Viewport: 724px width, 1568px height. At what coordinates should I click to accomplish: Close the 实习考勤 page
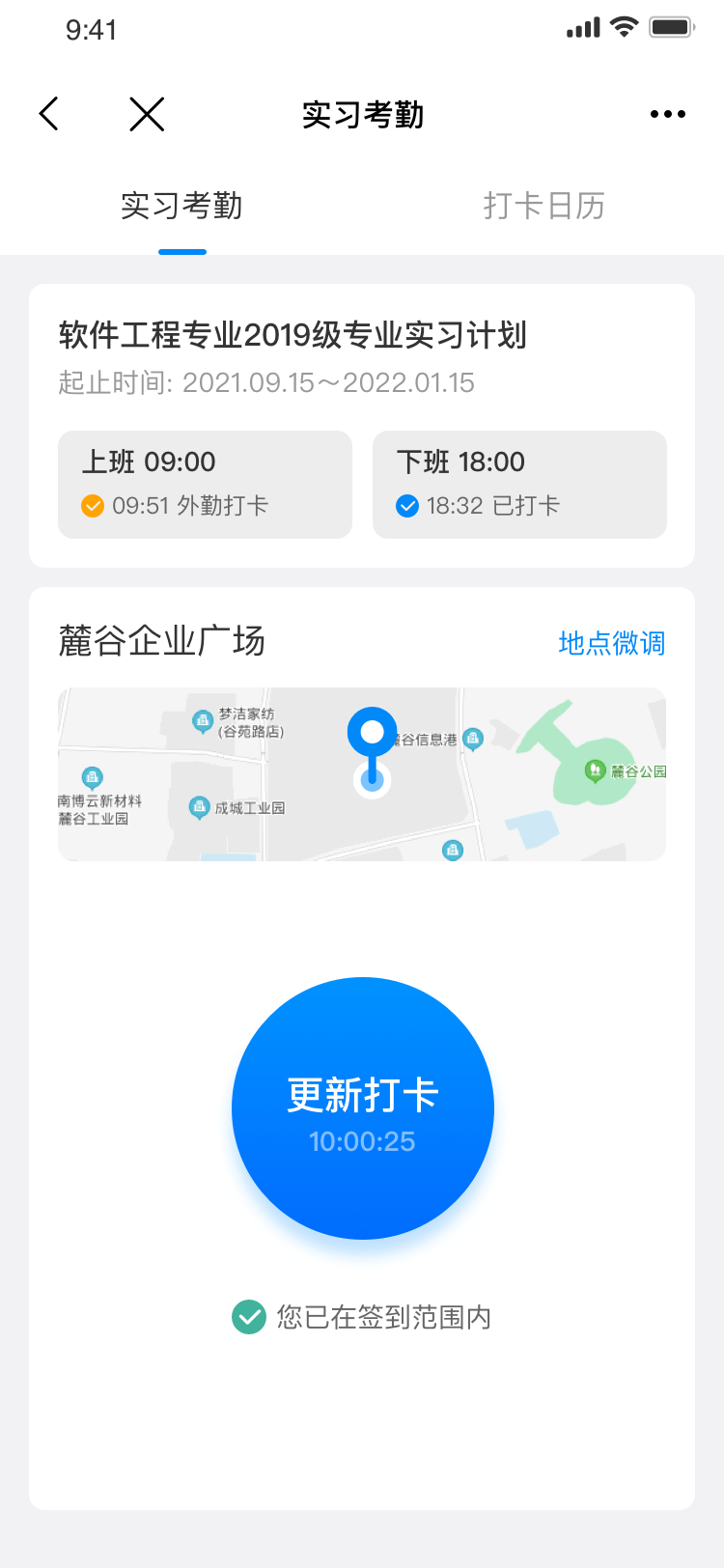[147, 114]
